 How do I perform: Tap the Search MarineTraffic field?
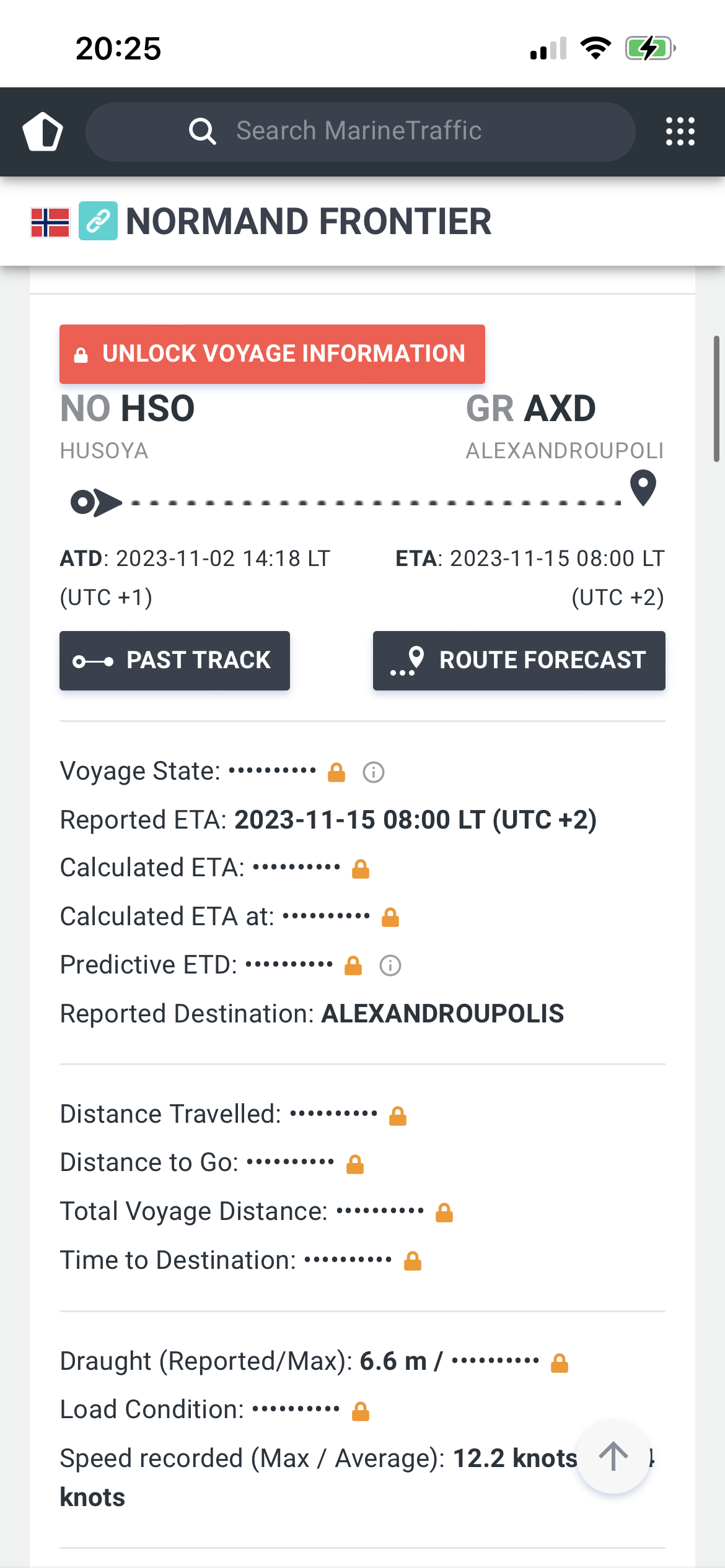coord(360,131)
